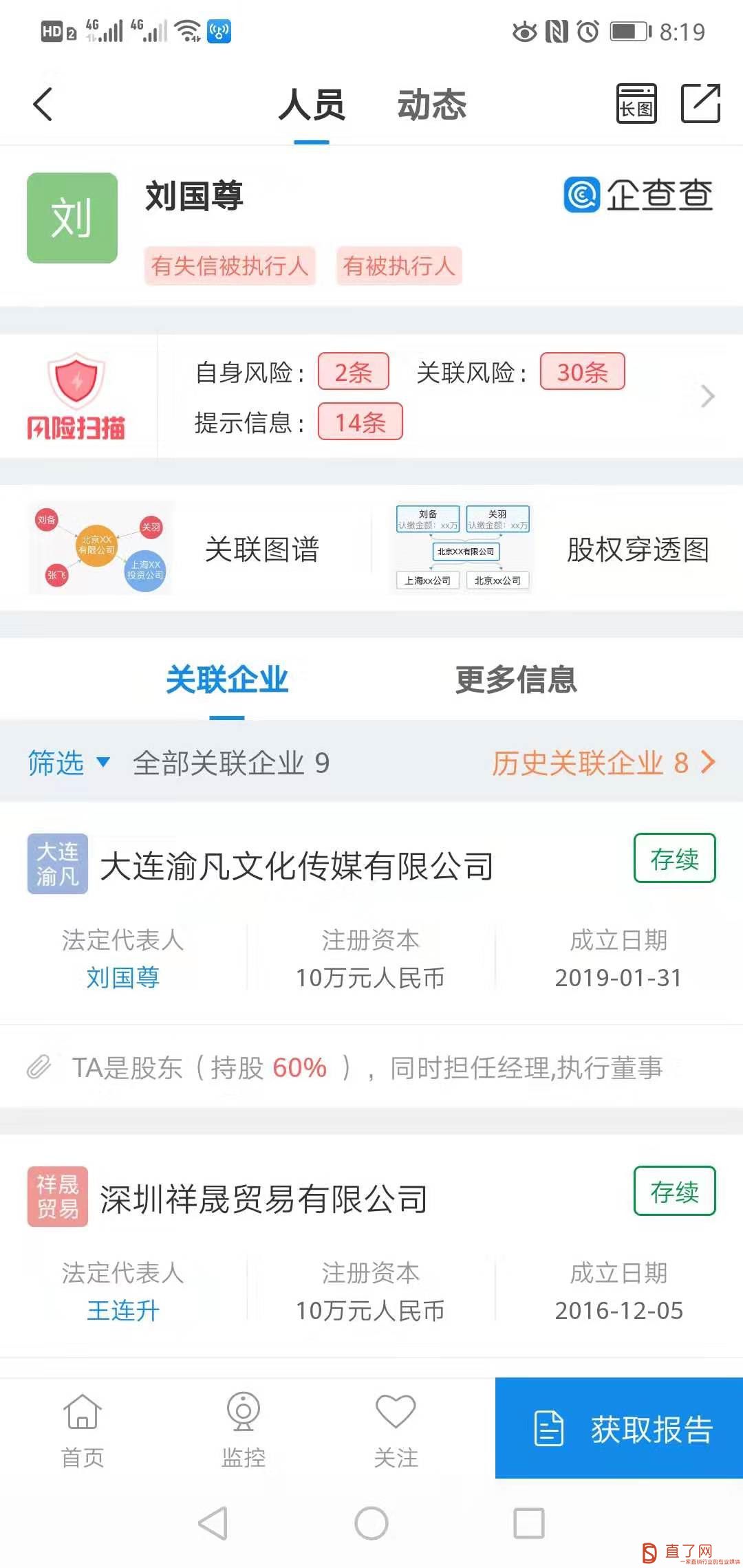Open 大连渝凡文化传媒有限公司 company card

click(x=297, y=866)
